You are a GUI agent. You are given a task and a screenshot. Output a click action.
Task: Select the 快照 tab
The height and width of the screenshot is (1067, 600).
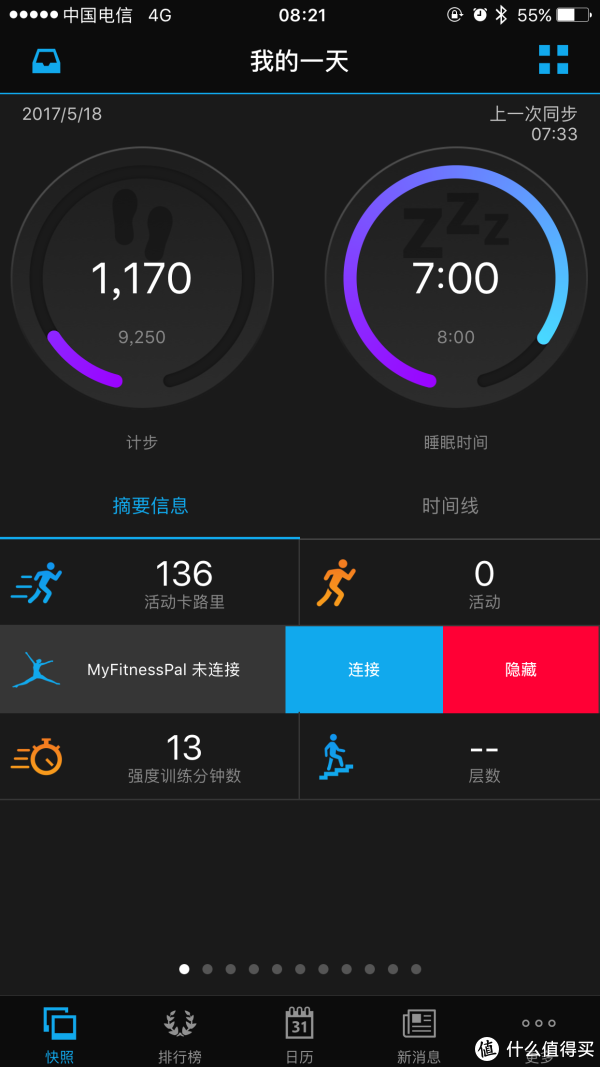(60, 1033)
